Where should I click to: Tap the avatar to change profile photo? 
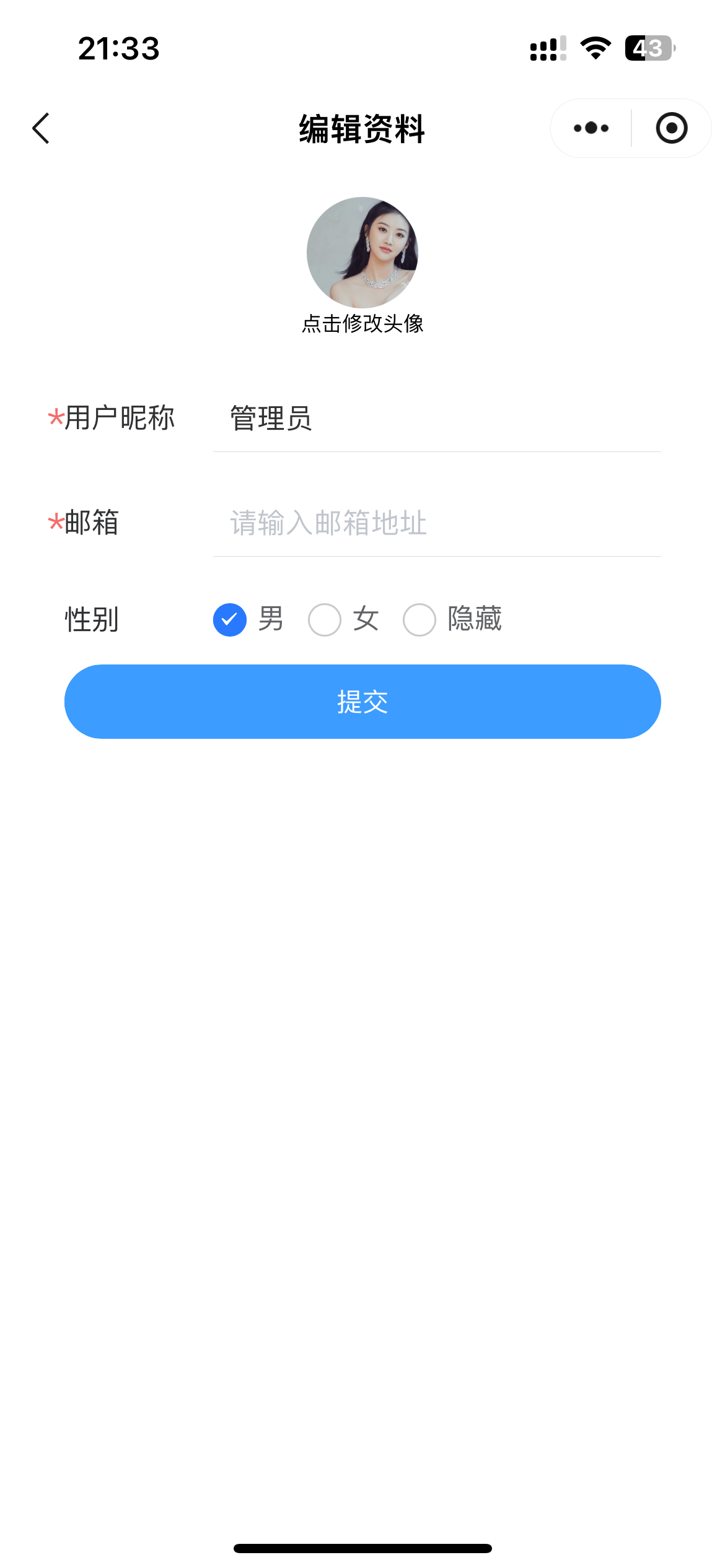362,253
